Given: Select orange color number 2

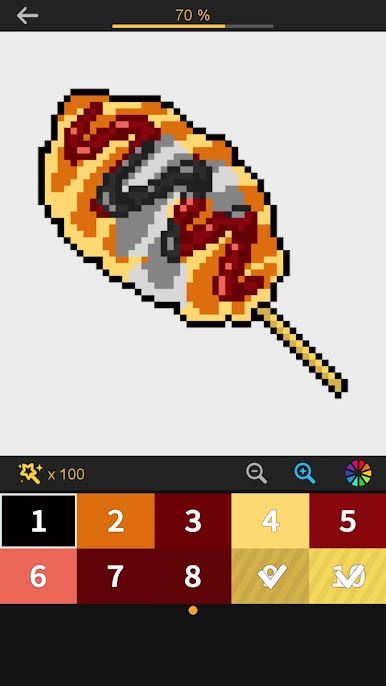Looking at the screenshot, I should tap(116, 521).
